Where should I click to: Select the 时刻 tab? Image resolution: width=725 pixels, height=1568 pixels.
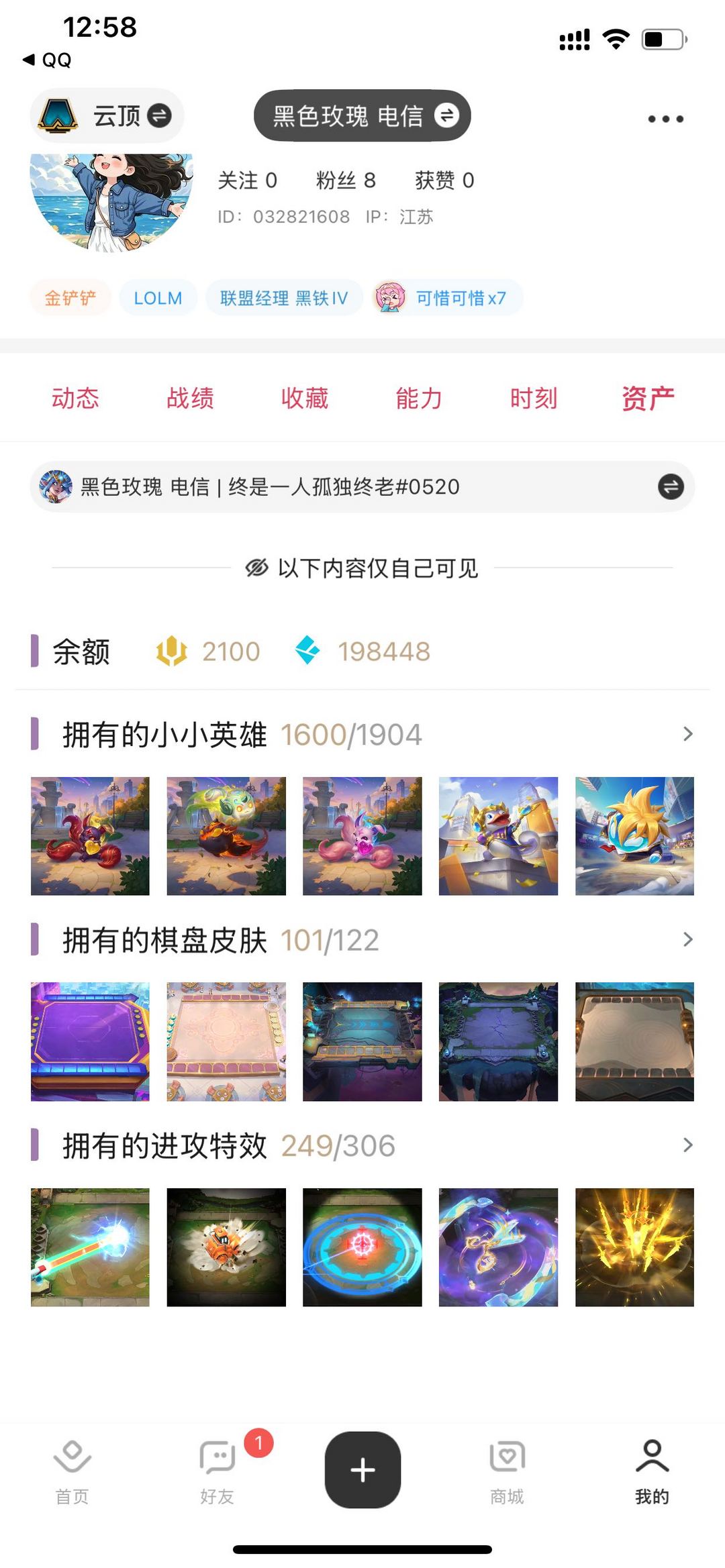click(x=534, y=399)
